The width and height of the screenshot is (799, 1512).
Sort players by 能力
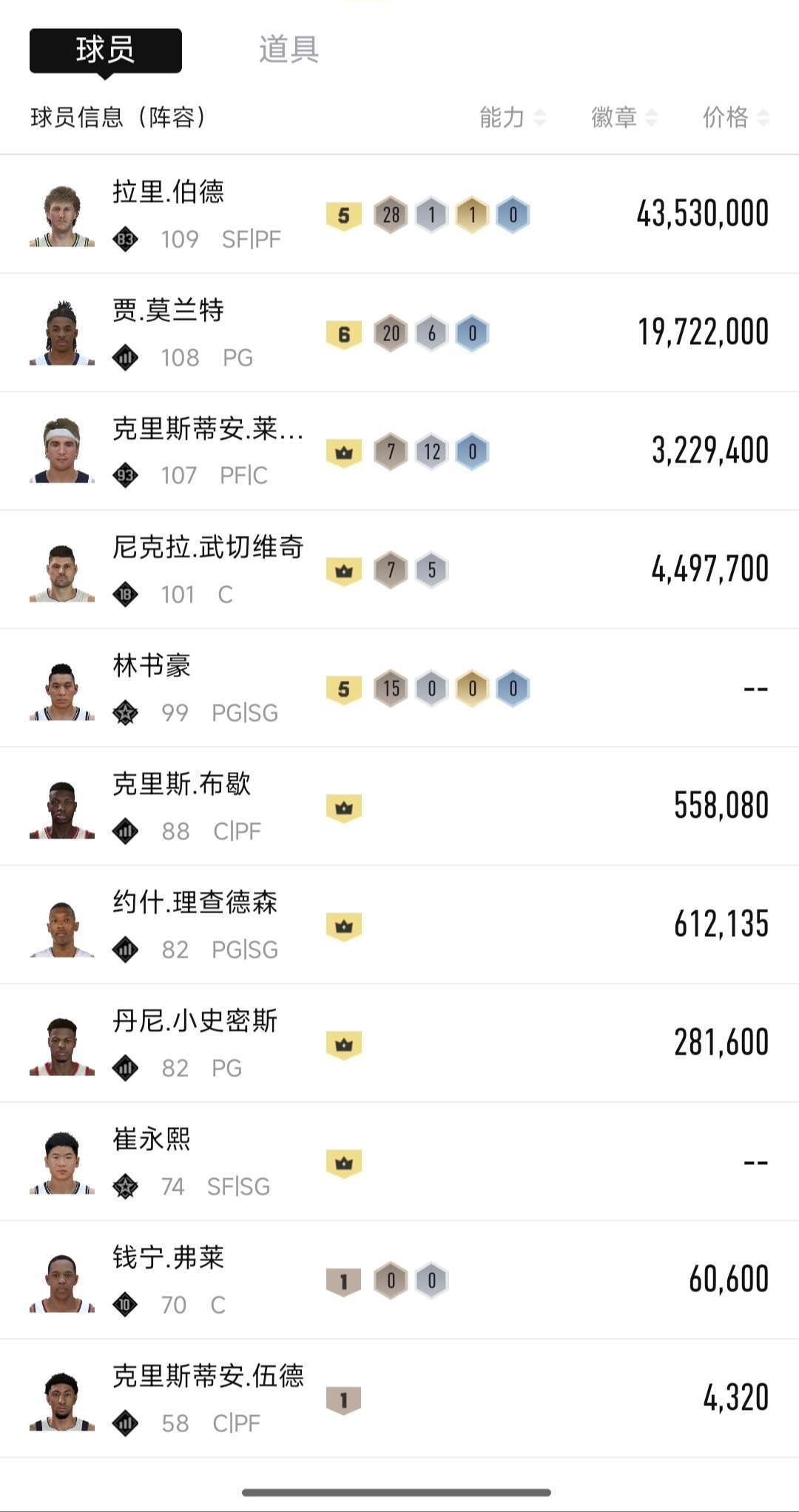coord(512,117)
